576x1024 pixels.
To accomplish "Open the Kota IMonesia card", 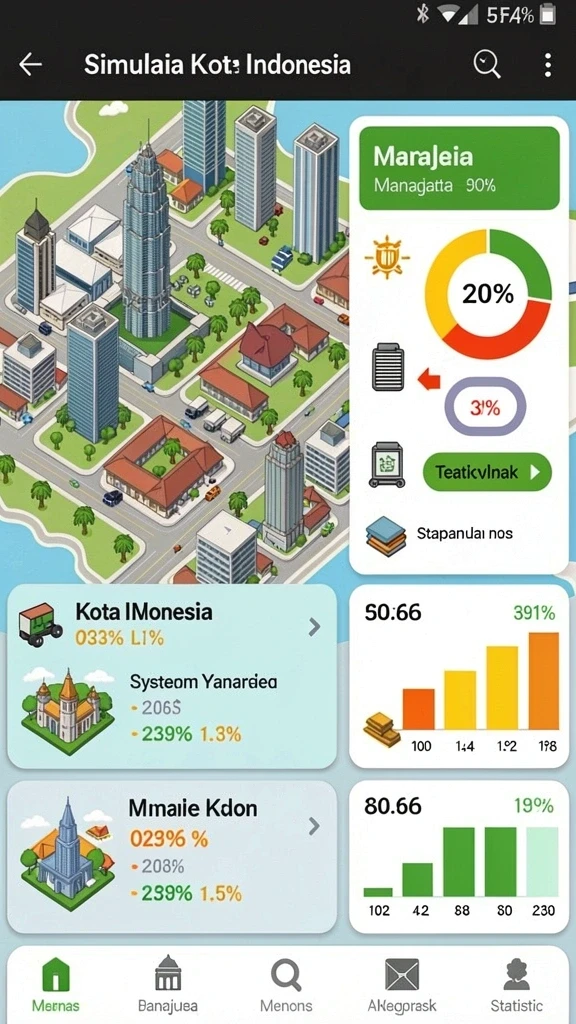I will coord(172,677).
